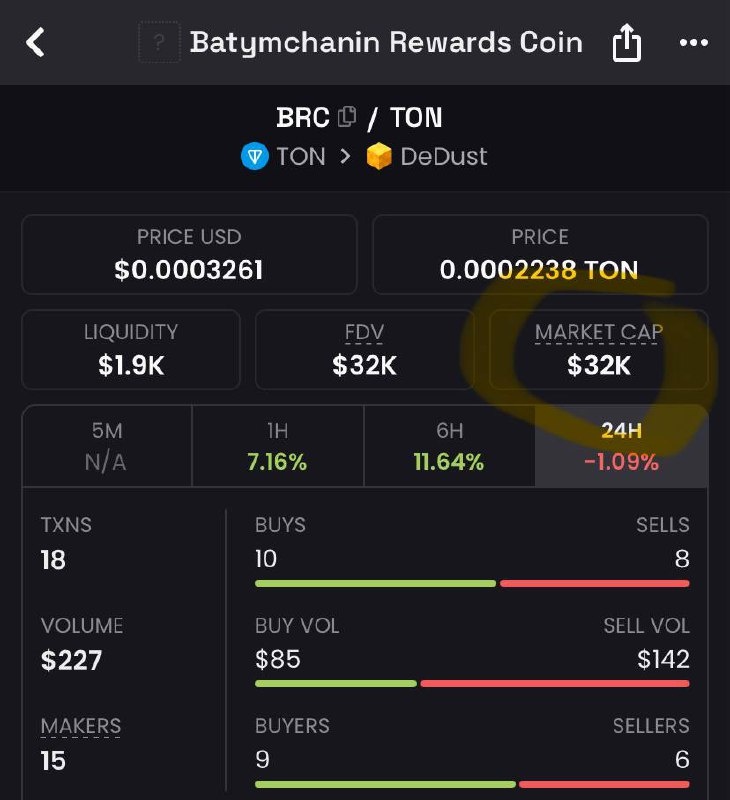Go back with the arrow icon
This screenshot has height=800, width=730.
click(x=35, y=42)
